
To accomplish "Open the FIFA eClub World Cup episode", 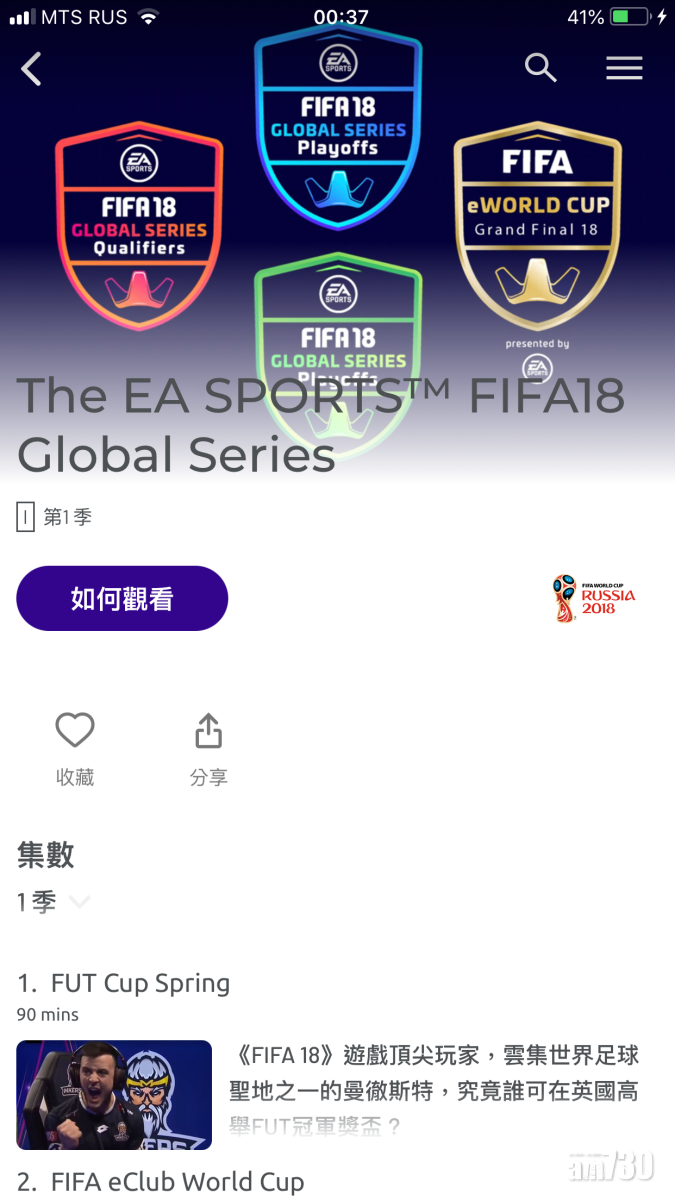I will (178, 1182).
